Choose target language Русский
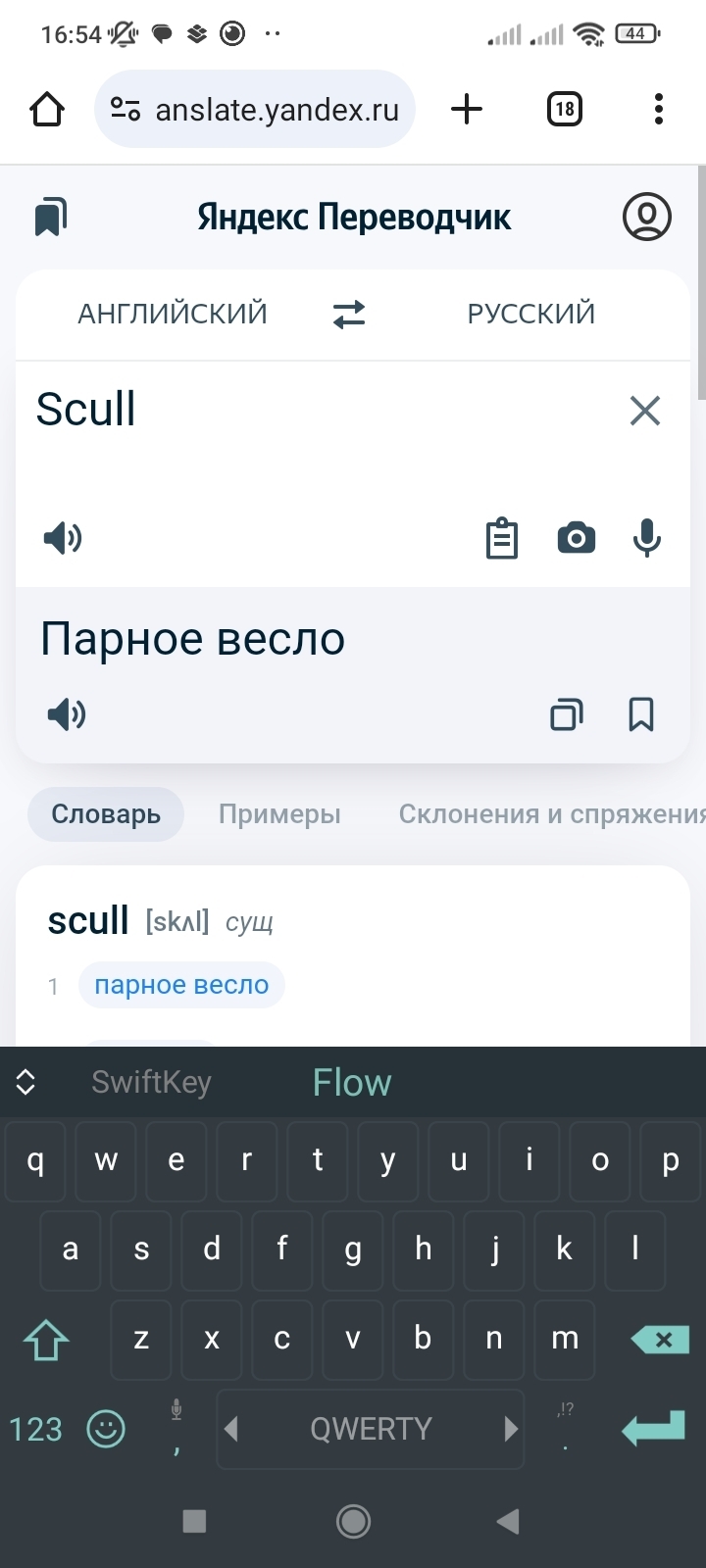 click(x=530, y=314)
